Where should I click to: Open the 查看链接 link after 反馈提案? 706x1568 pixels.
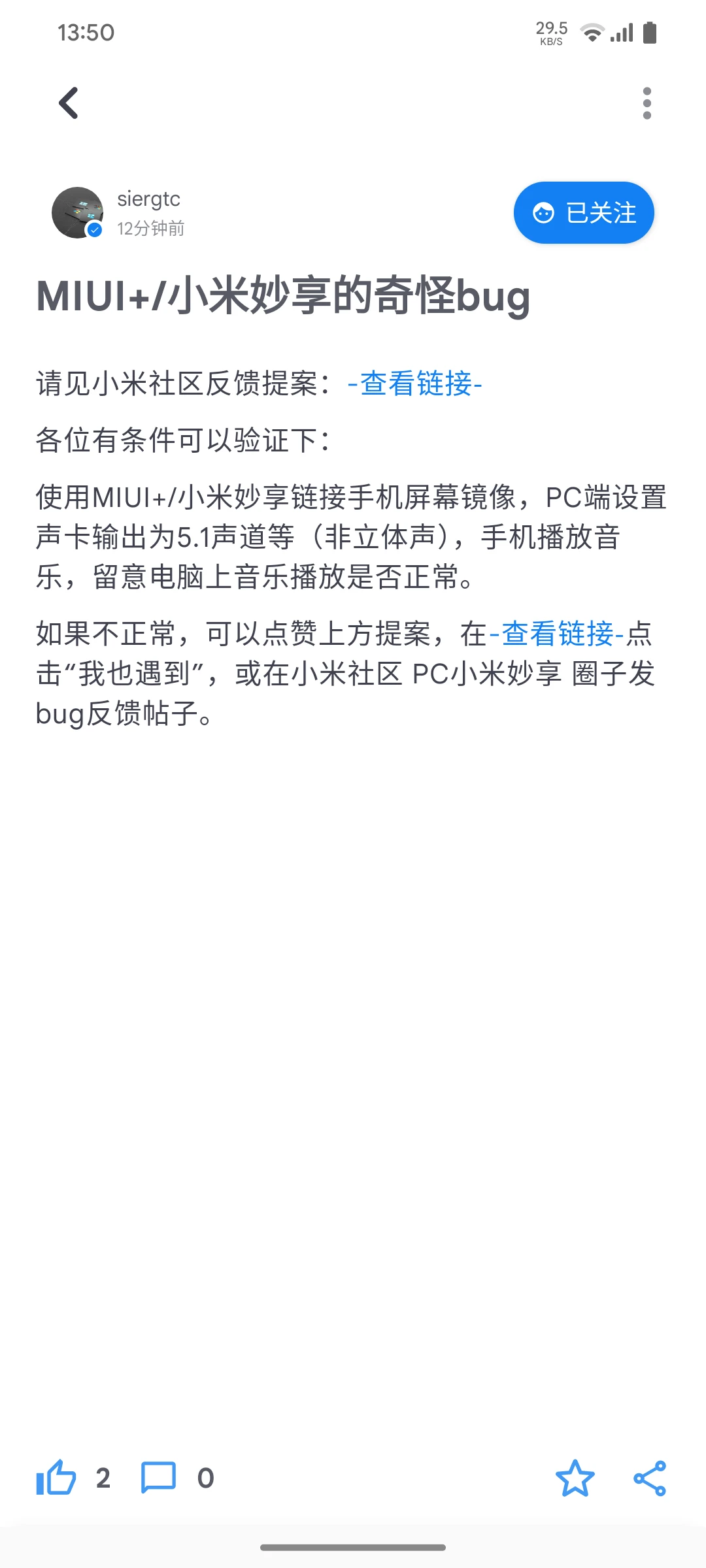click(416, 384)
